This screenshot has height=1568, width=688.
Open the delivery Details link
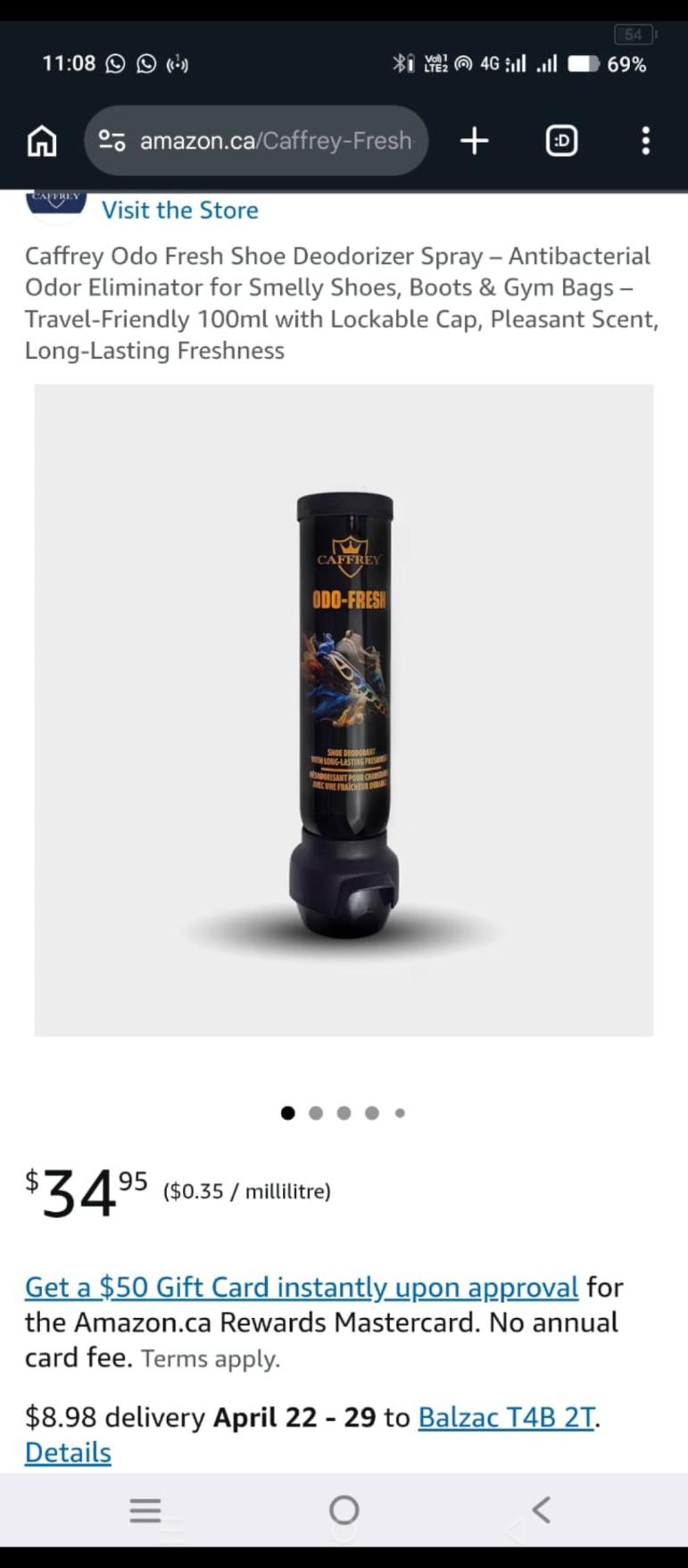click(x=68, y=1453)
